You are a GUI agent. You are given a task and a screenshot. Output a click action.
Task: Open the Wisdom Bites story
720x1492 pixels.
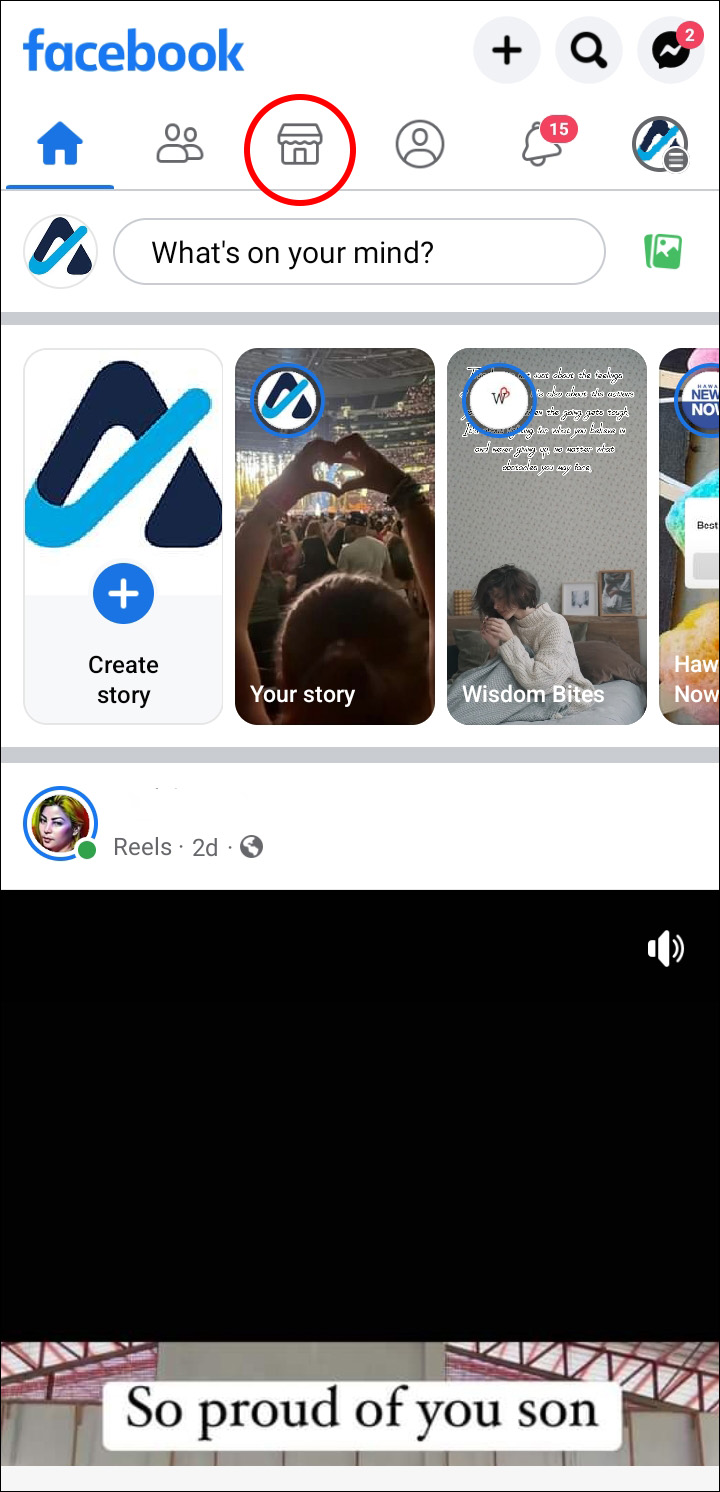click(x=547, y=536)
